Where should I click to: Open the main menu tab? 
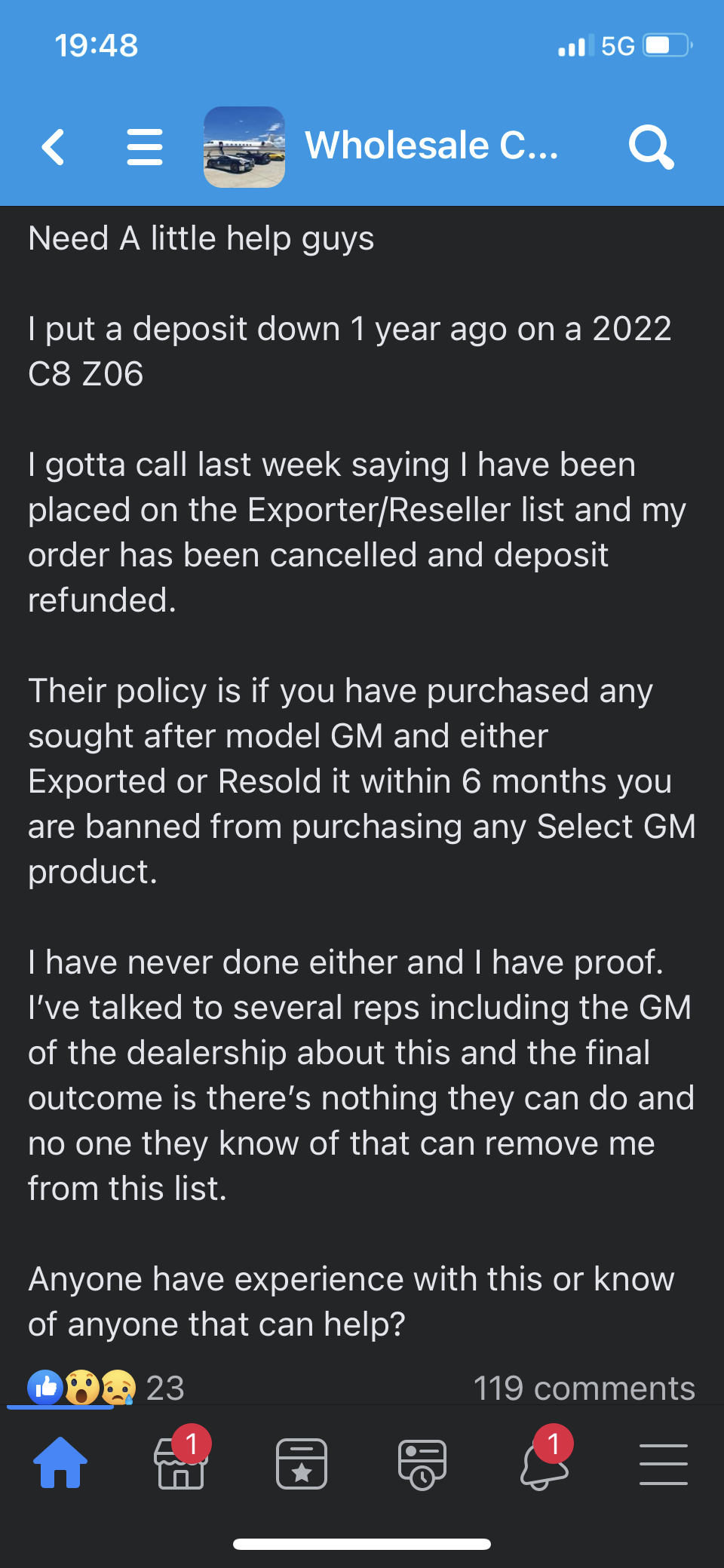tap(664, 1463)
